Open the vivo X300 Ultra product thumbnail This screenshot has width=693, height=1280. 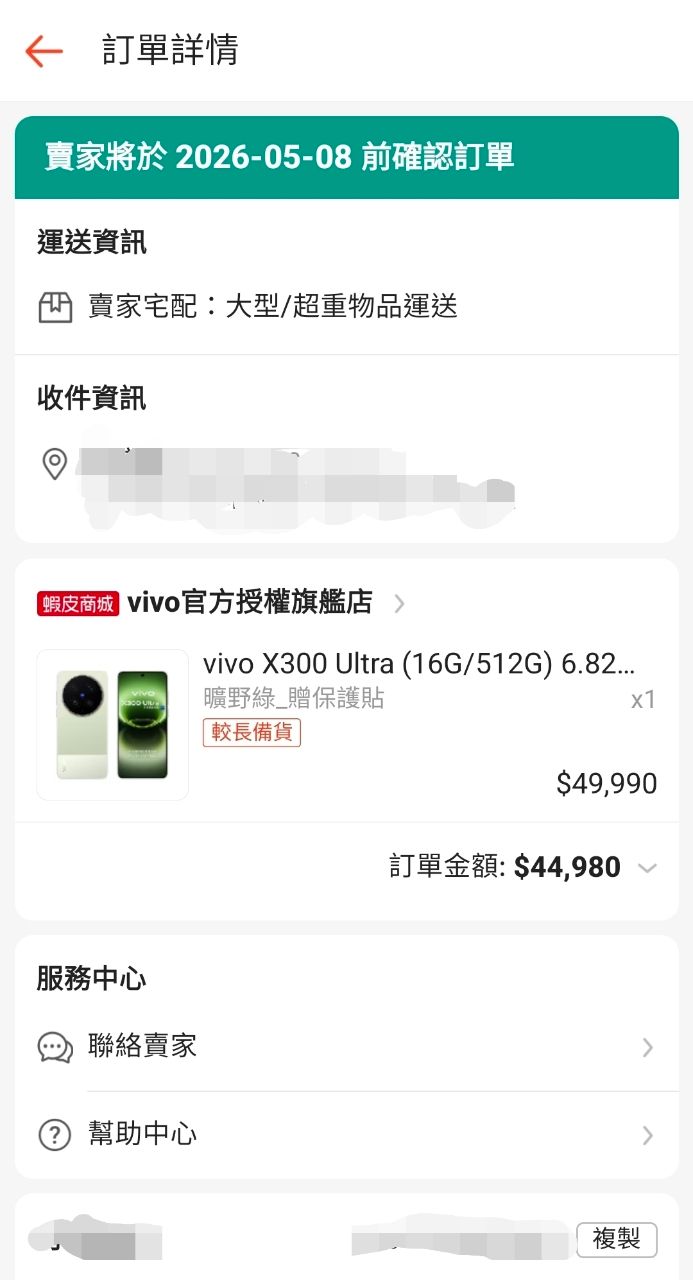tap(113, 725)
